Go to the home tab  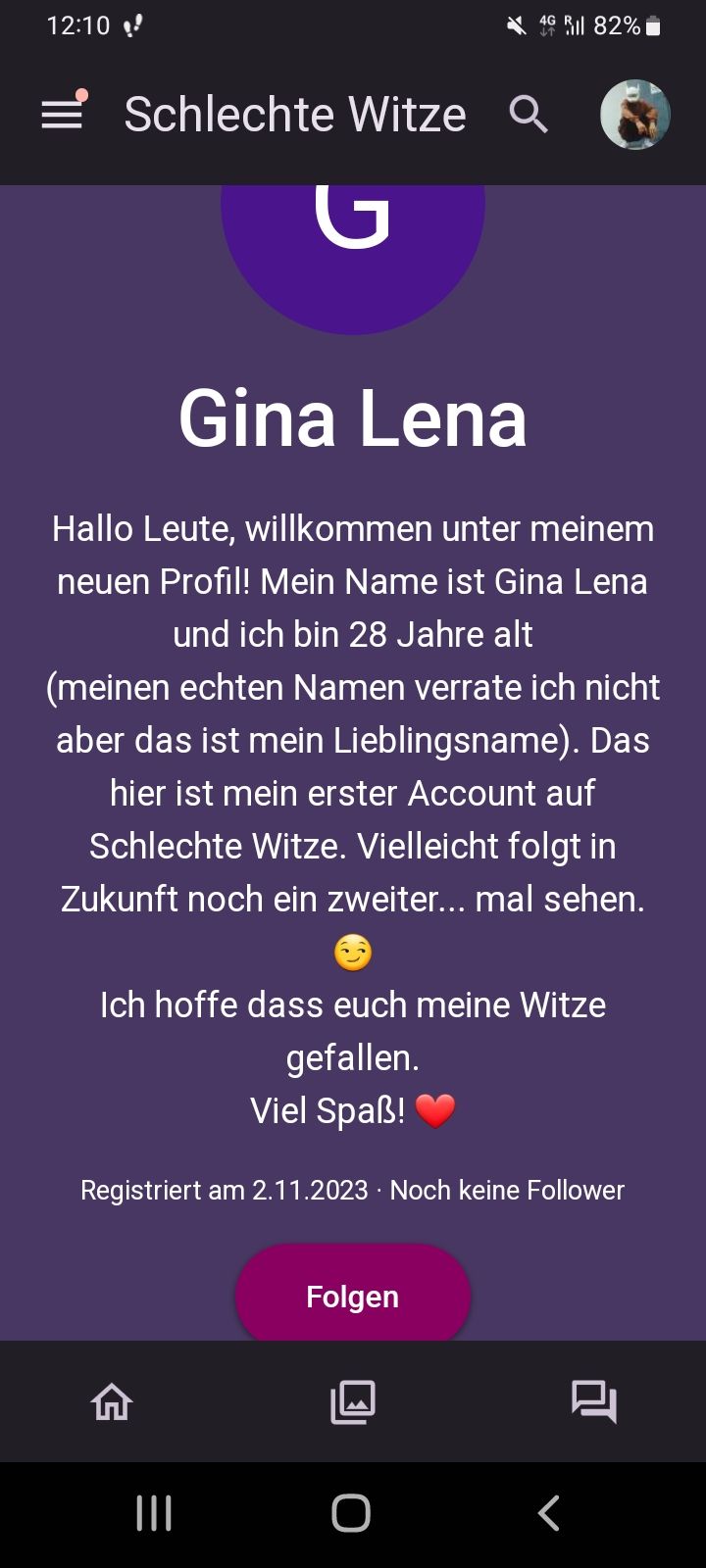tap(112, 1401)
